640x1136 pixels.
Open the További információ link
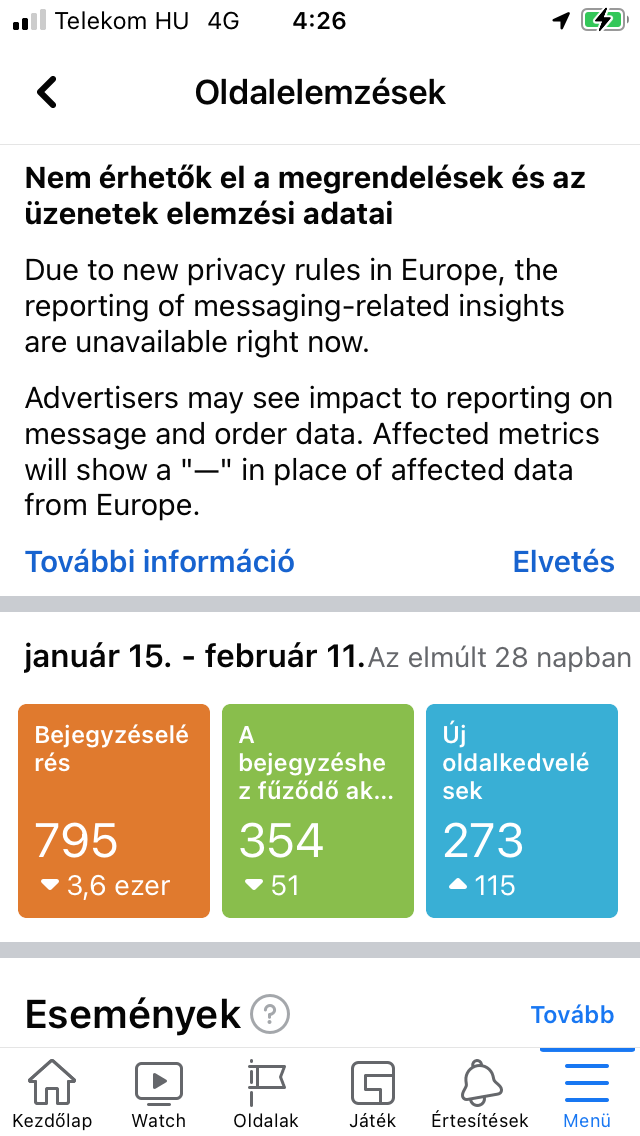tap(159, 561)
